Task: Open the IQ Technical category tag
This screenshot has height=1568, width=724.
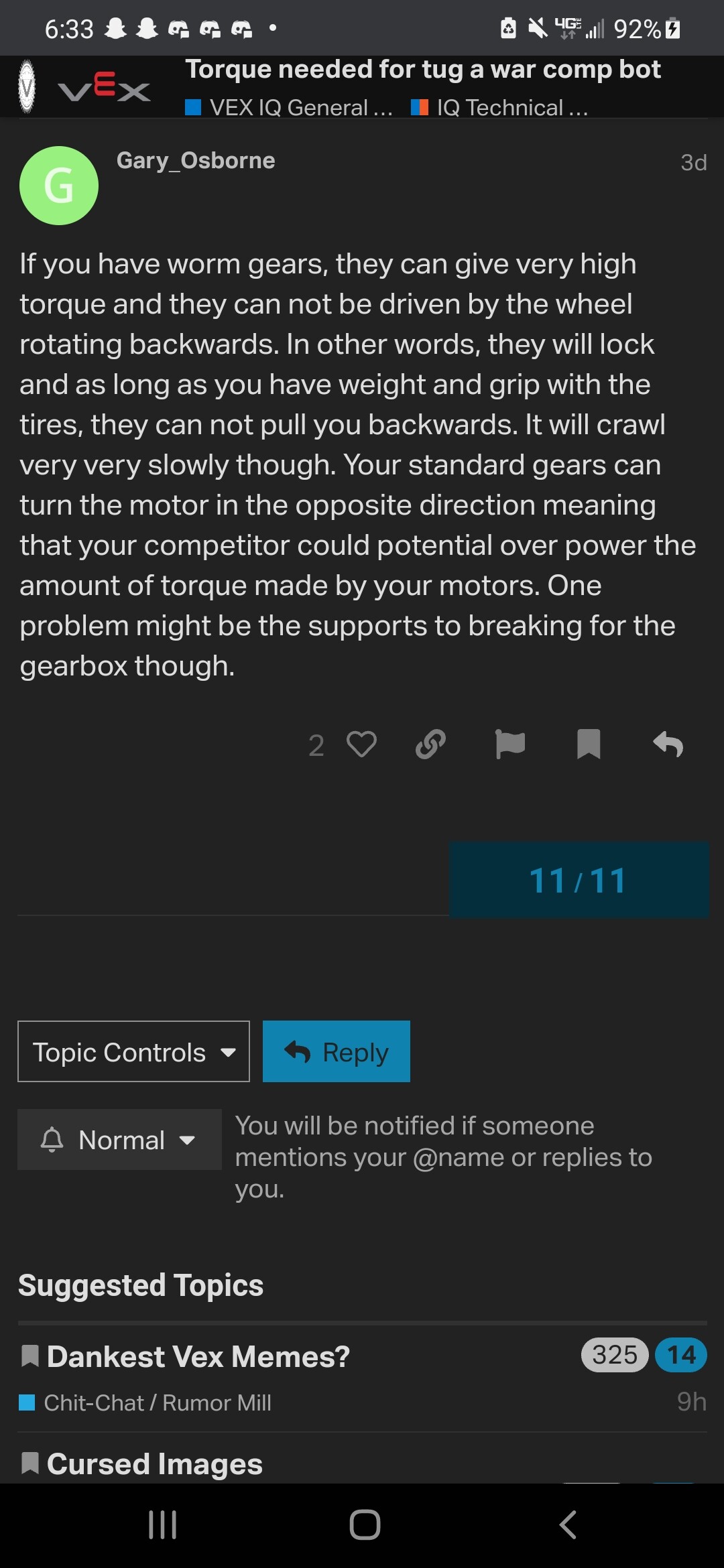Action: pyautogui.click(x=500, y=107)
